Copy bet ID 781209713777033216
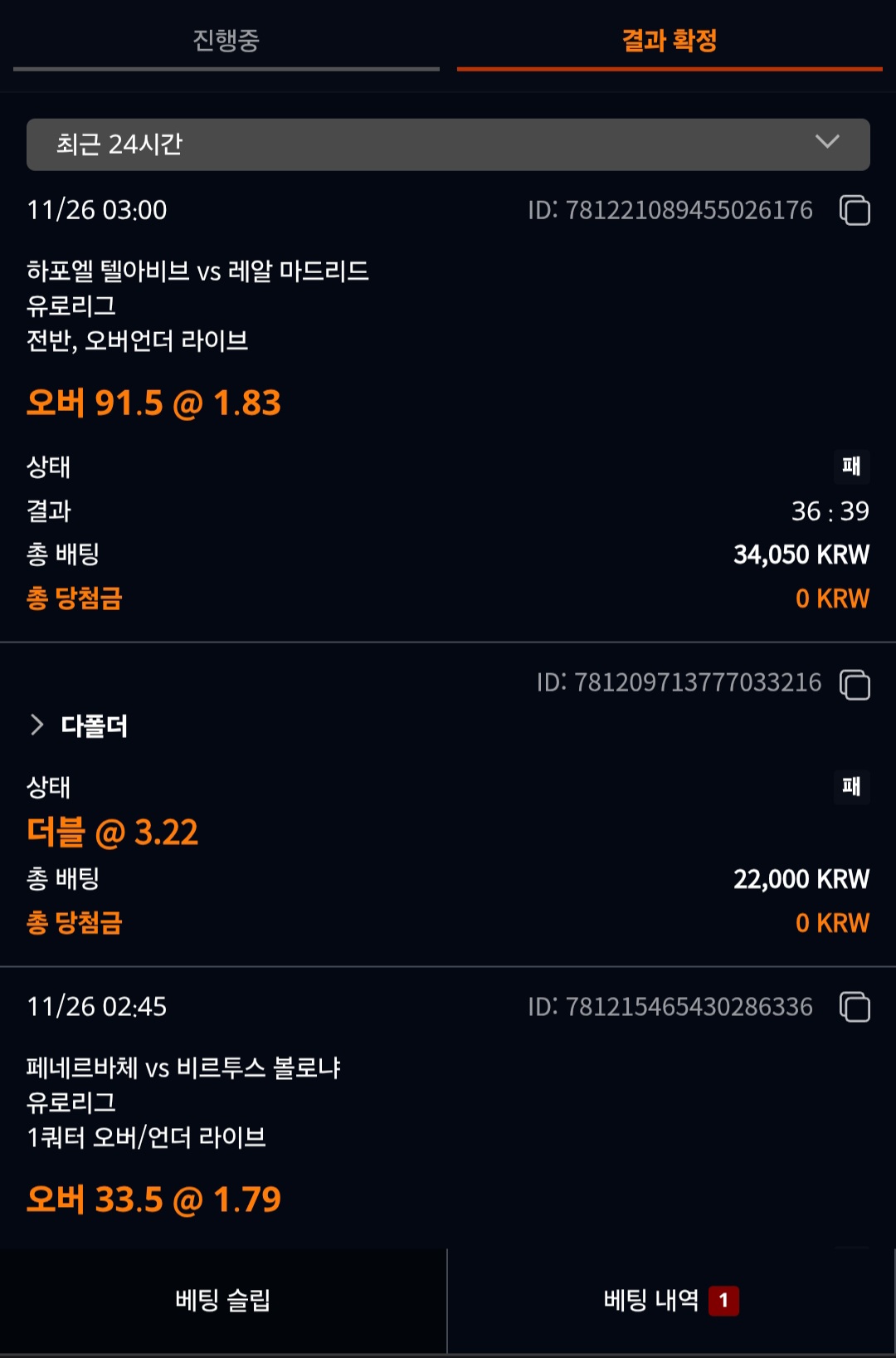 [855, 684]
